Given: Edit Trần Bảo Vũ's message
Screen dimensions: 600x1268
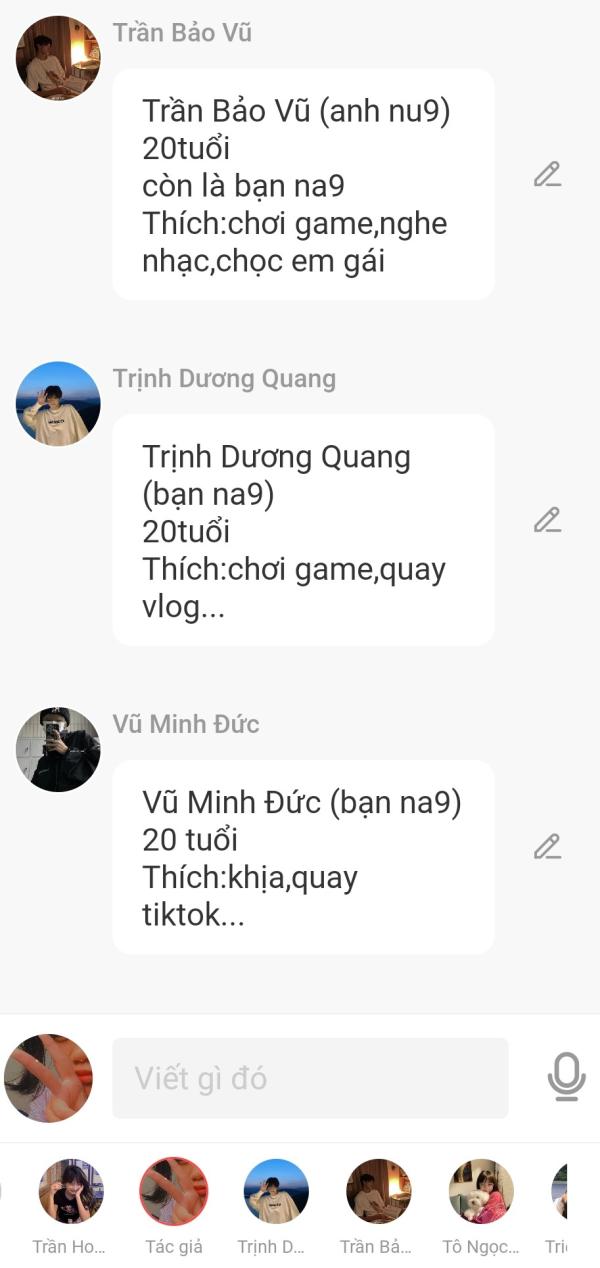Looking at the screenshot, I should pyautogui.click(x=547, y=175).
